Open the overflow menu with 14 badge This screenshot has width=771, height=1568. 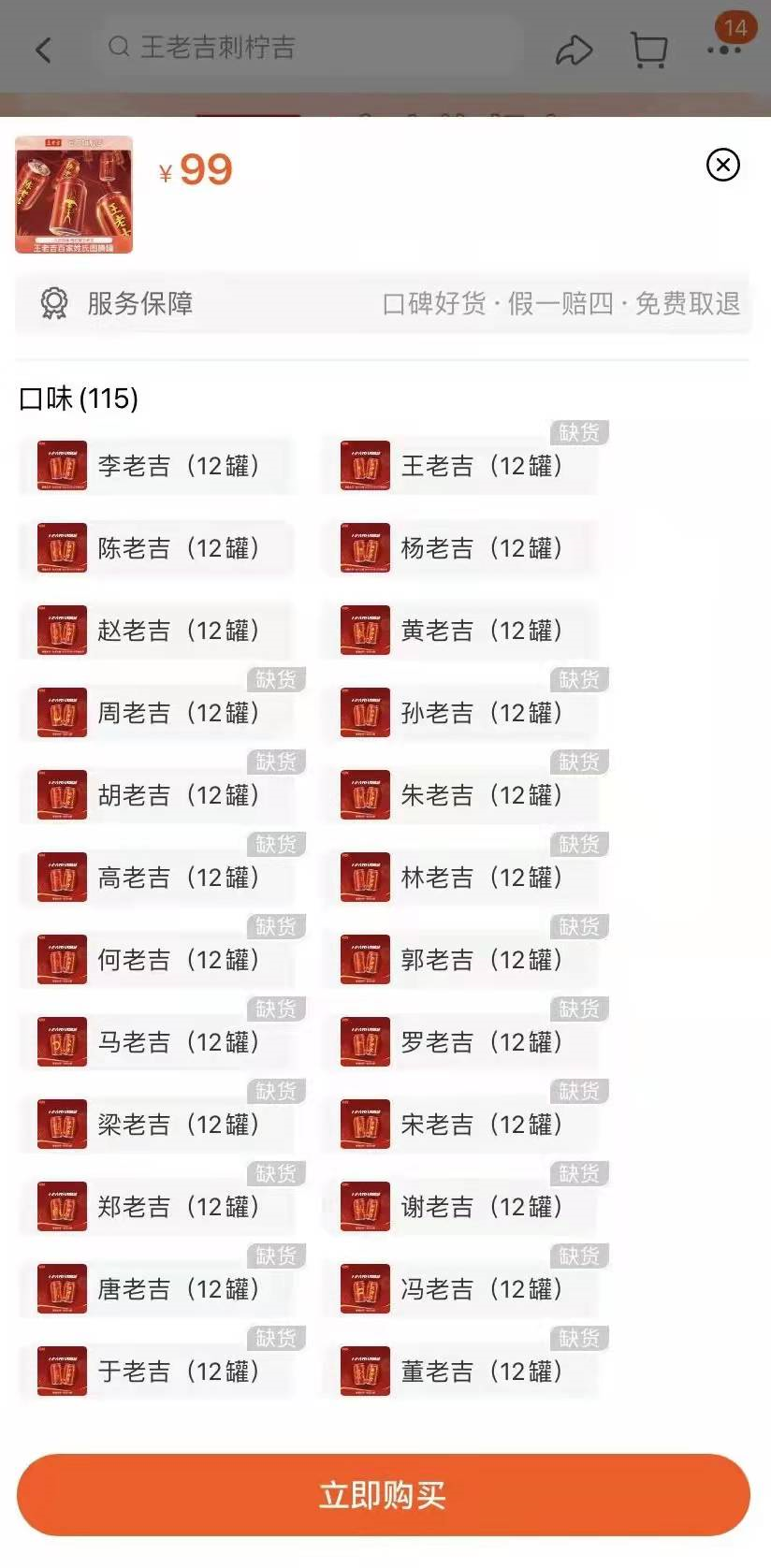point(724,47)
